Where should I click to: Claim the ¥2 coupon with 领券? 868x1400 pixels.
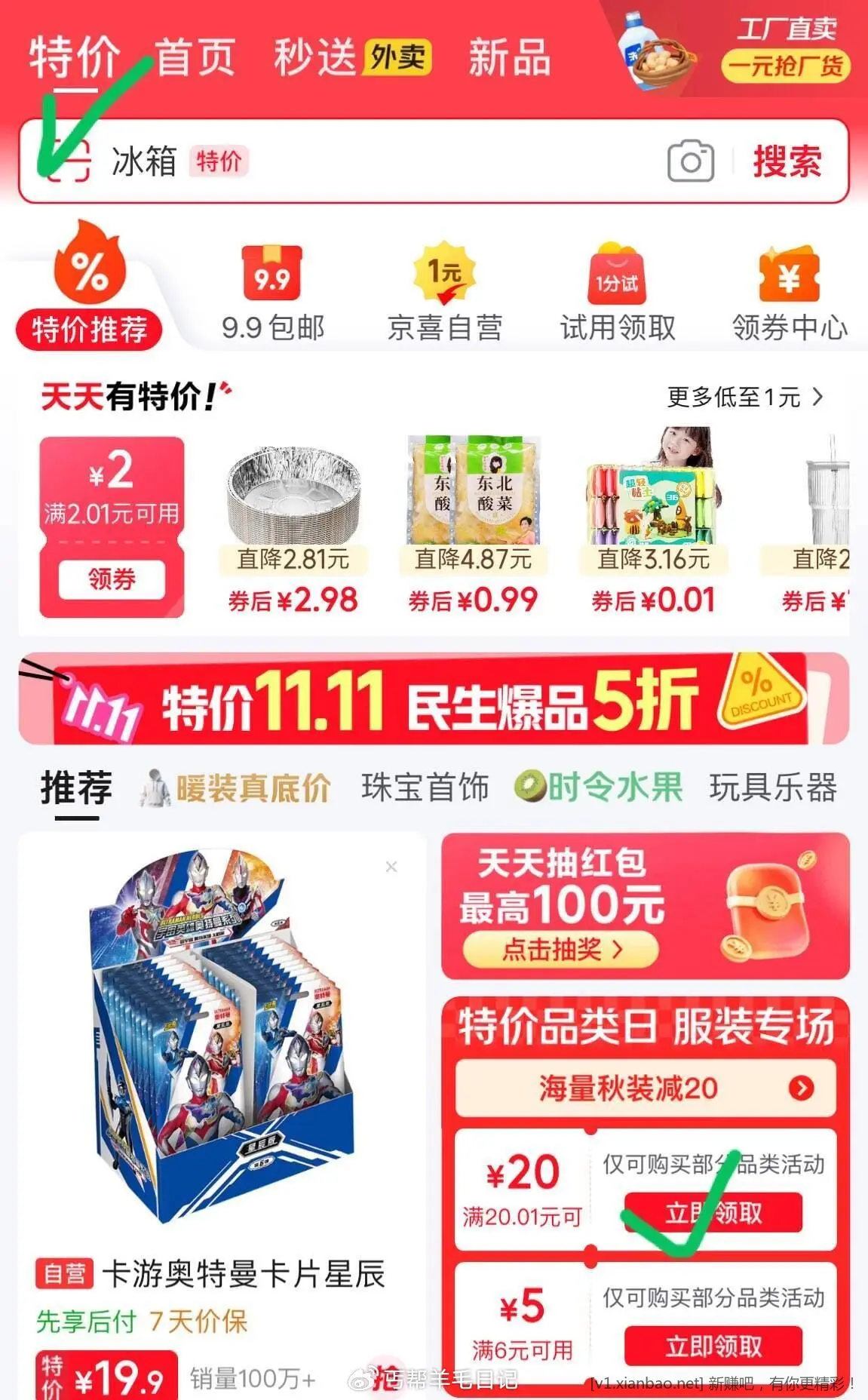tap(112, 579)
